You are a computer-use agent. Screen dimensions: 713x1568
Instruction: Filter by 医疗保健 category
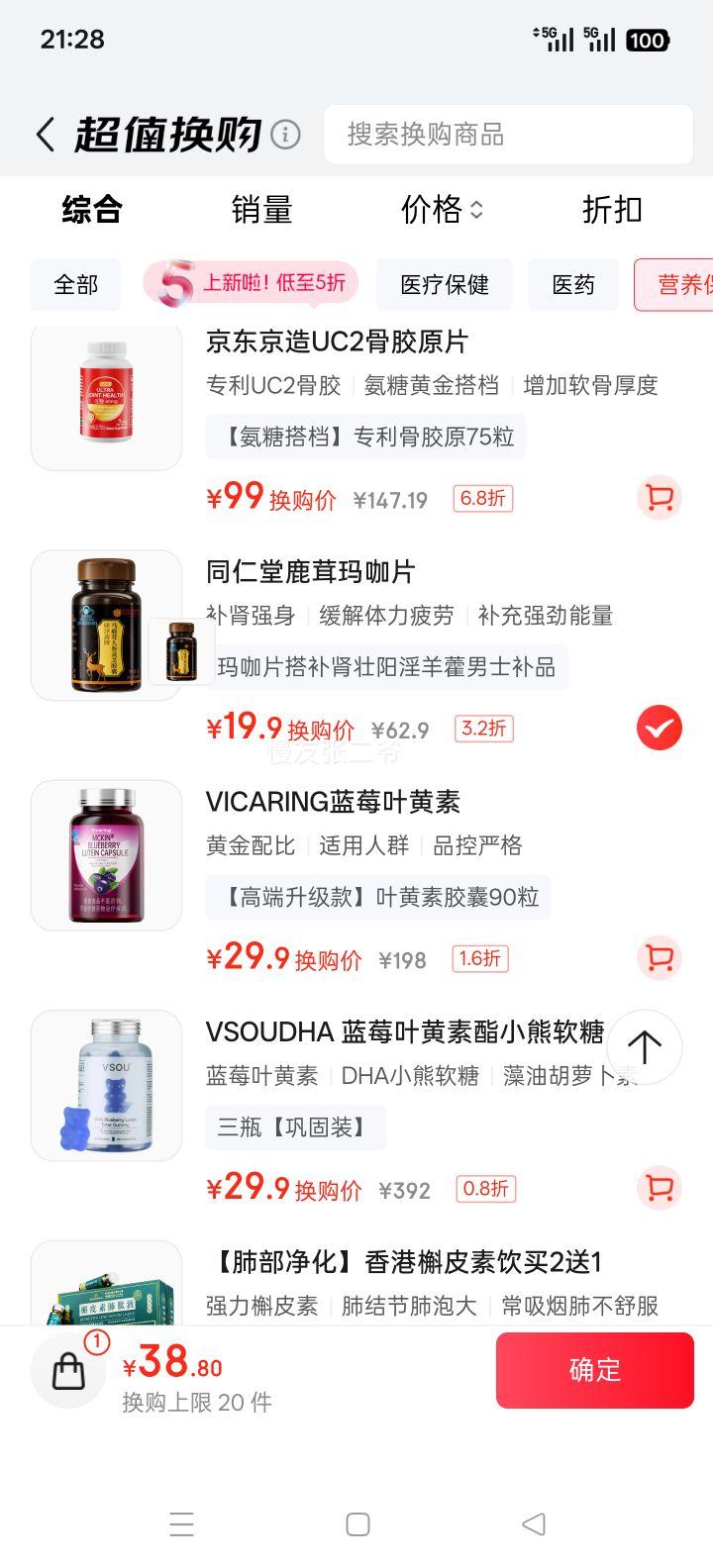point(445,285)
